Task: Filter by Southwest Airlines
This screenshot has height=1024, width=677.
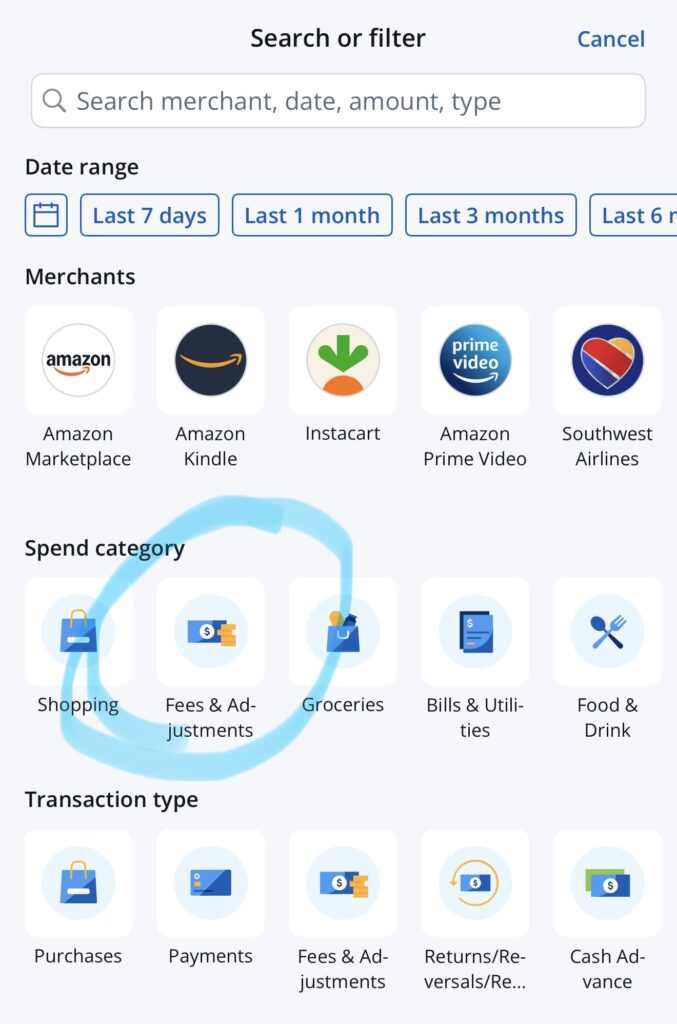Action: pyautogui.click(x=607, y=361)
